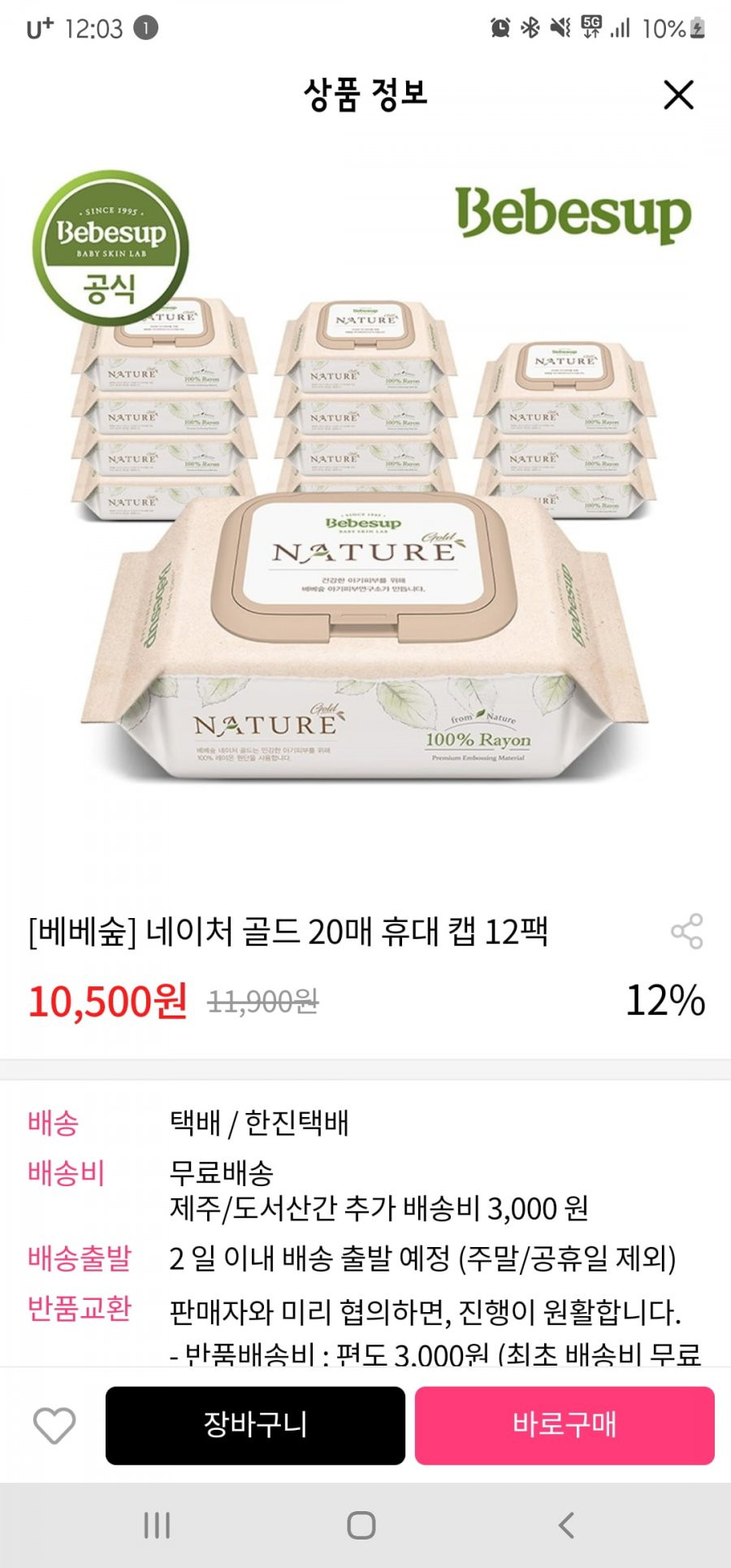731x1568 pixels.
Task: Add product to wishlist with heart icon
Action: pyautogui.click(x=54, y=1426)
